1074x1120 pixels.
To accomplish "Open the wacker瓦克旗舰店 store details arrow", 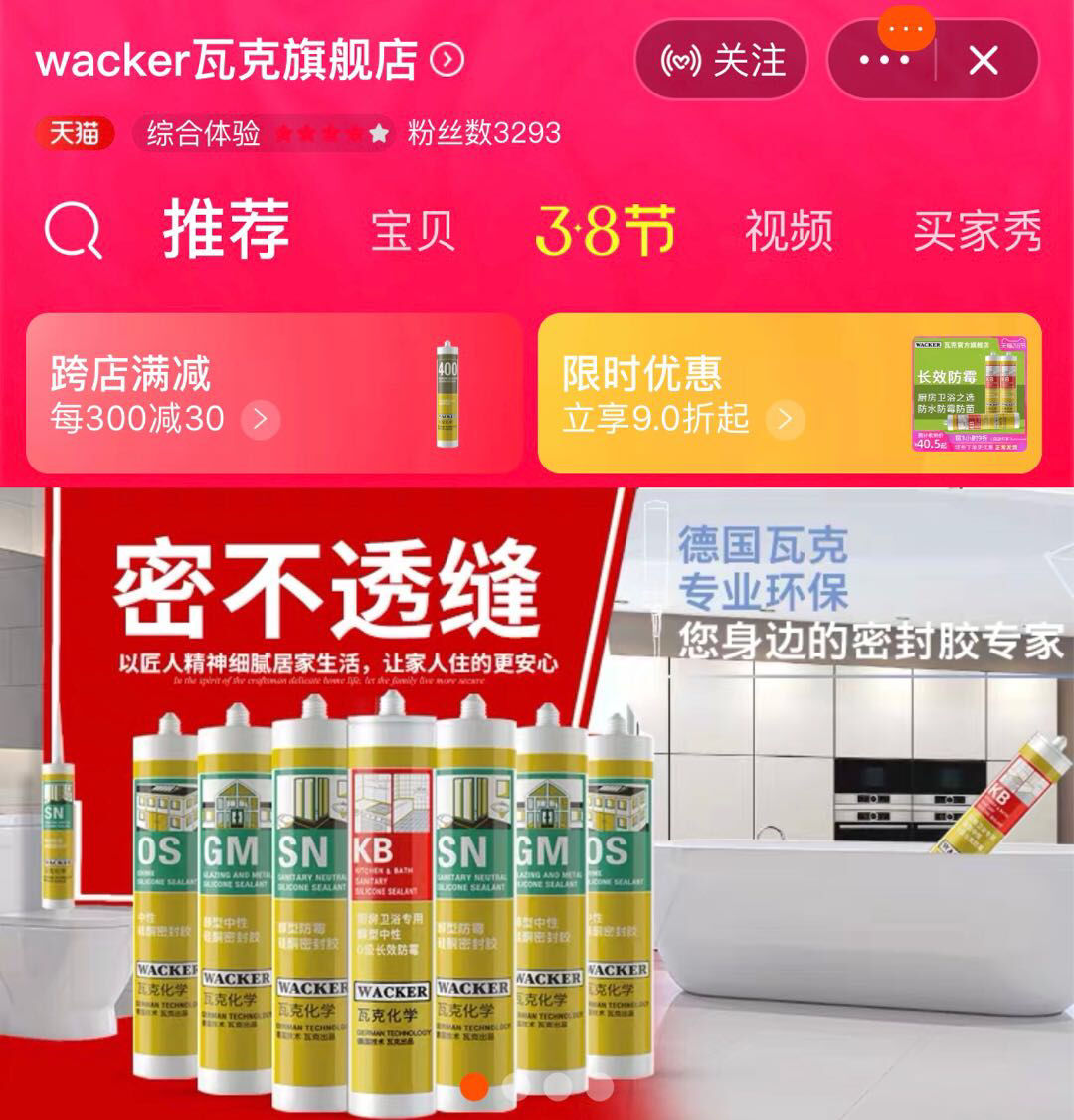I will [447, 60].
